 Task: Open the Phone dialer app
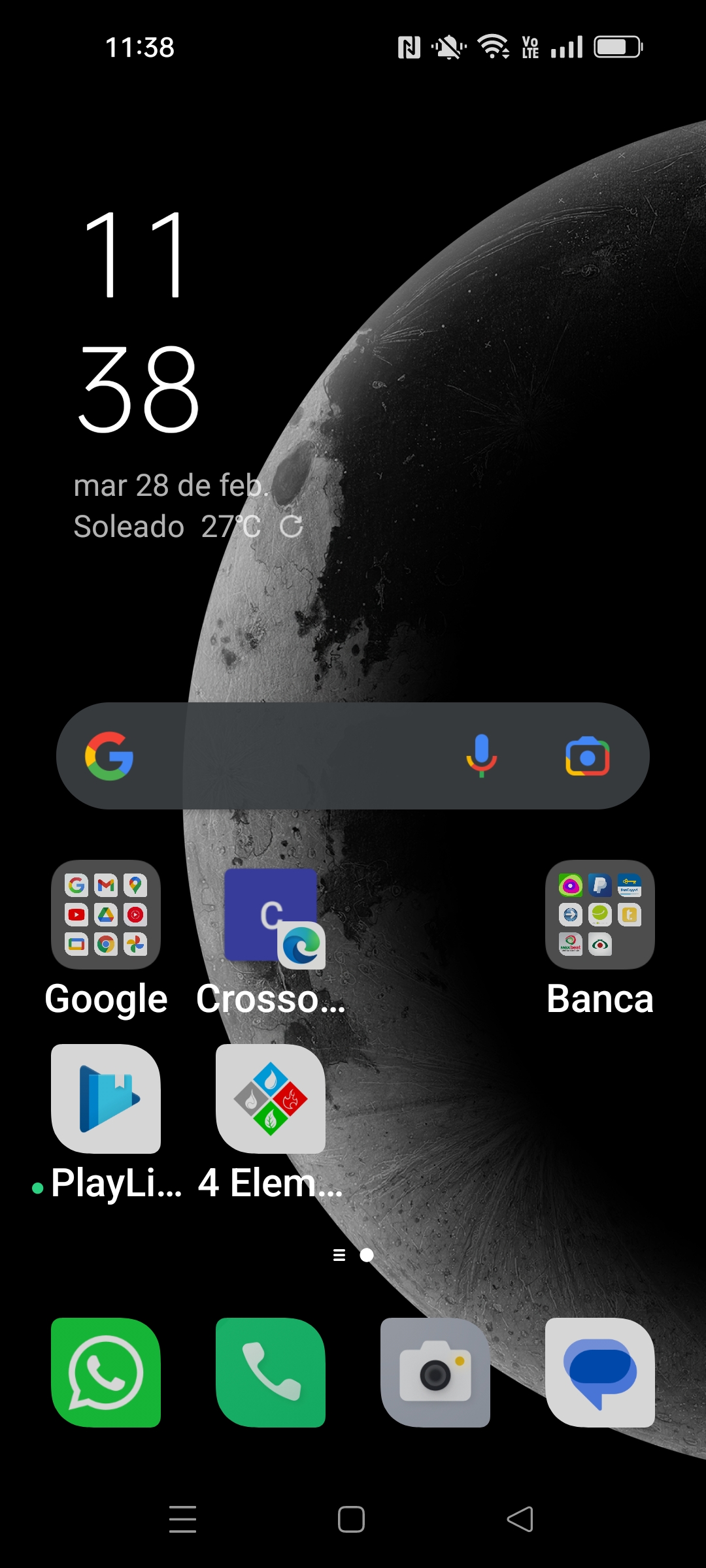pyautogui.click(x=271, y=1373)
